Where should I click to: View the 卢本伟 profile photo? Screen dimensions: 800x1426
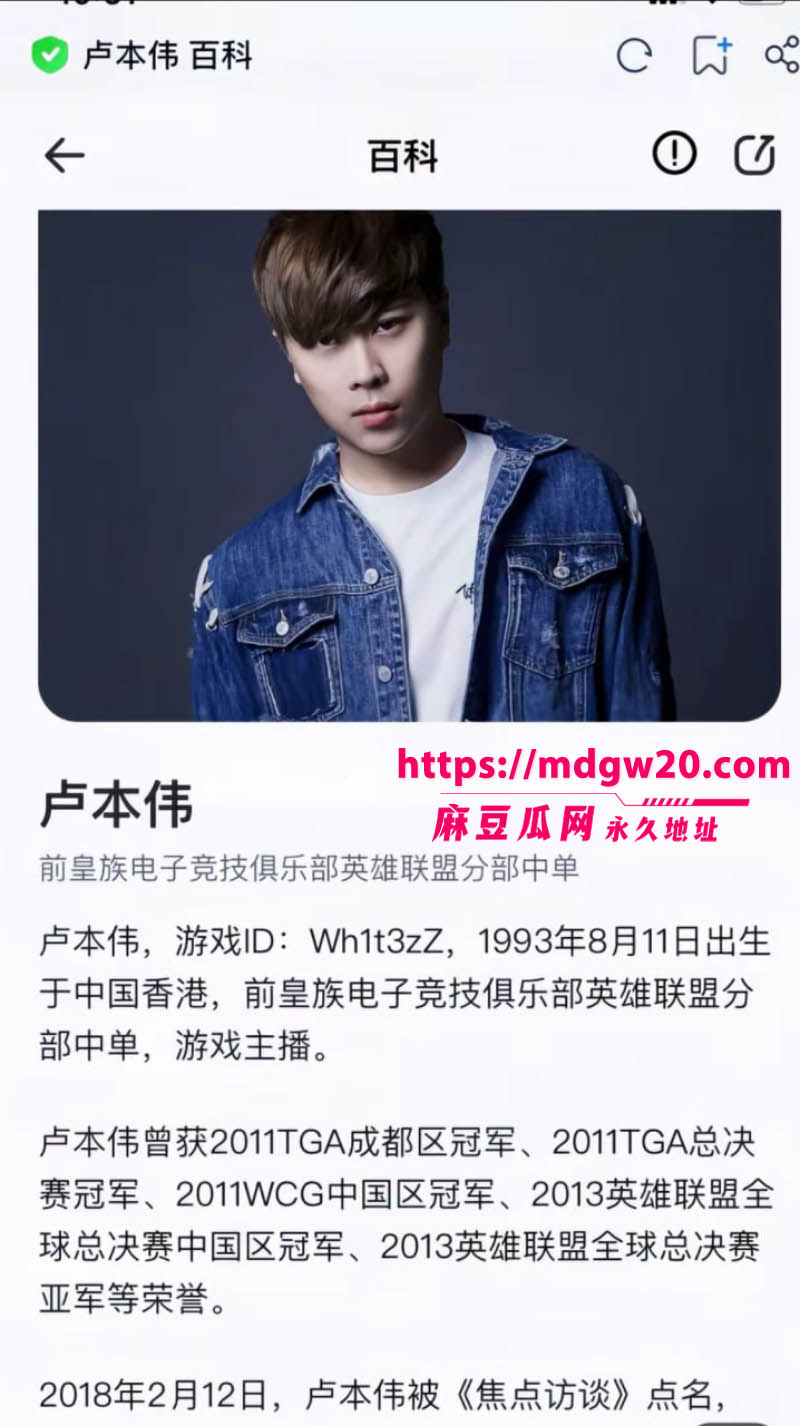click(409, 466)
